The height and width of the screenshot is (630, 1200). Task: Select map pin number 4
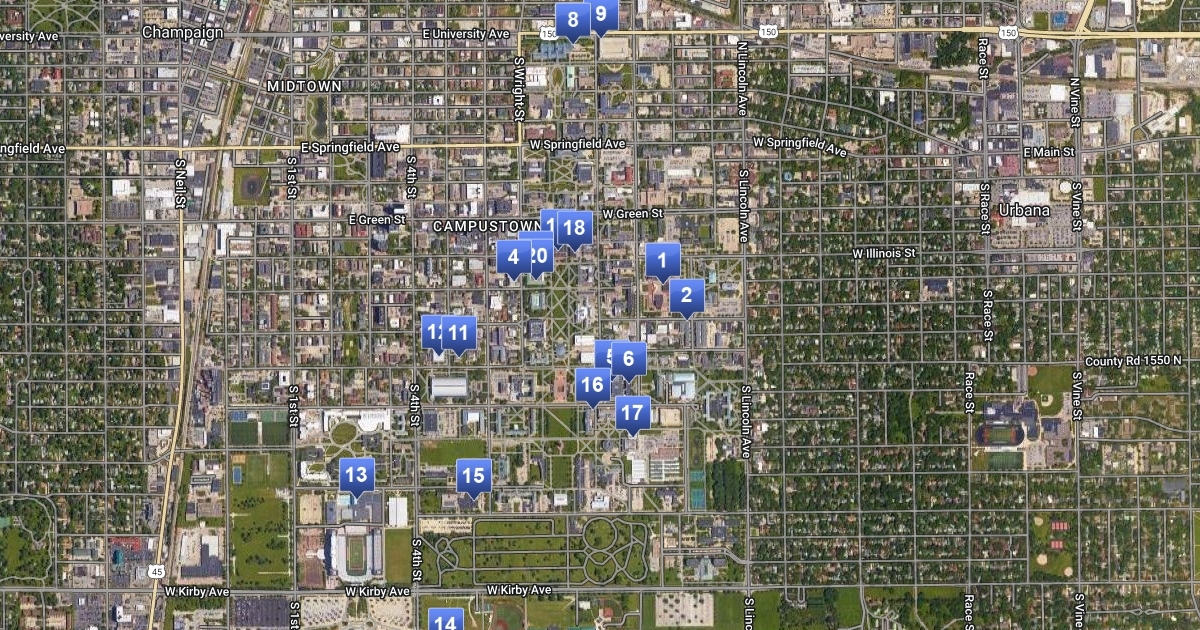coord(513,257)
